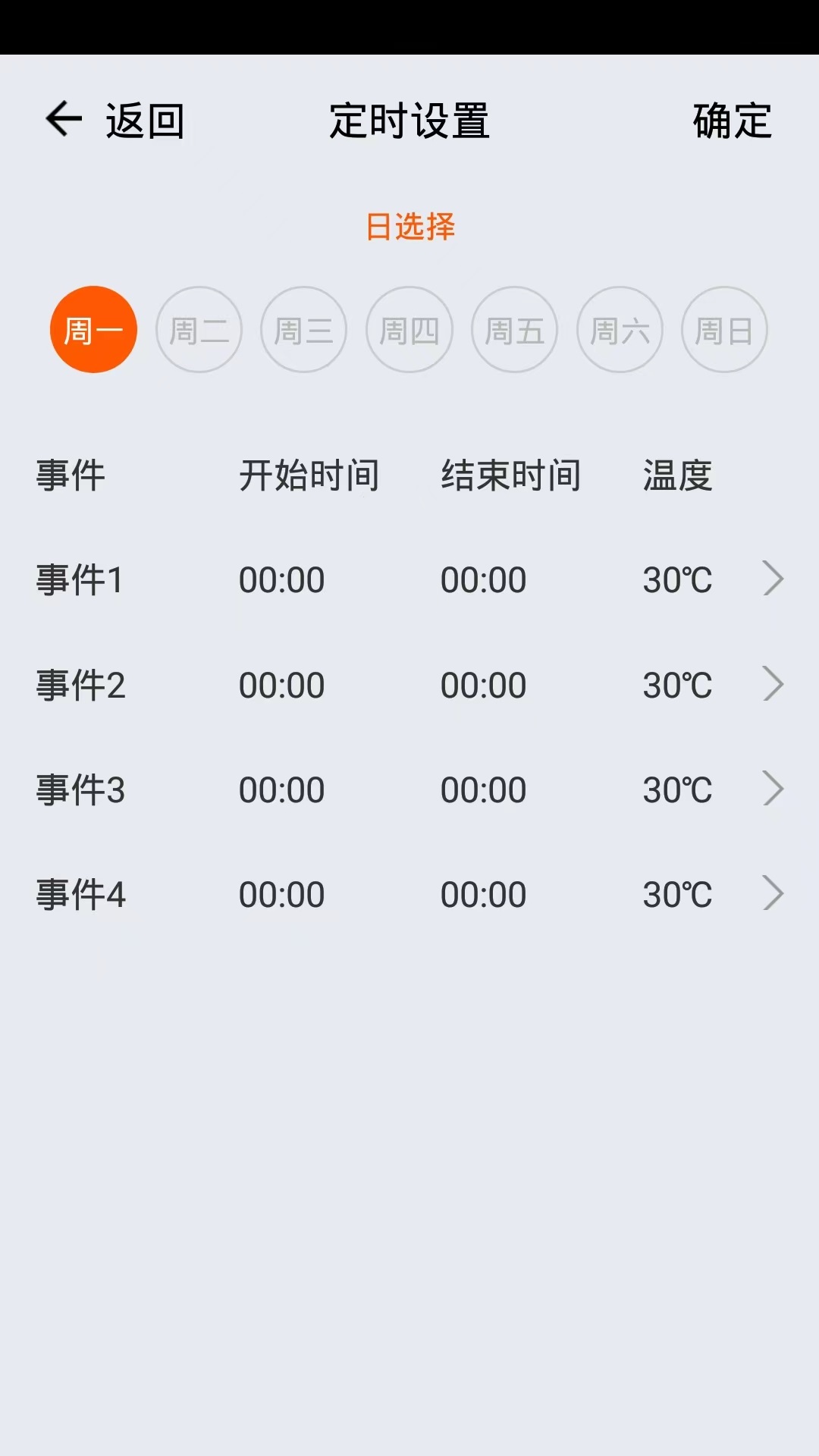Select the 周四 (Thursday) day option
The width and height of the screenshot is (819, 1456).
pos(409,329)
